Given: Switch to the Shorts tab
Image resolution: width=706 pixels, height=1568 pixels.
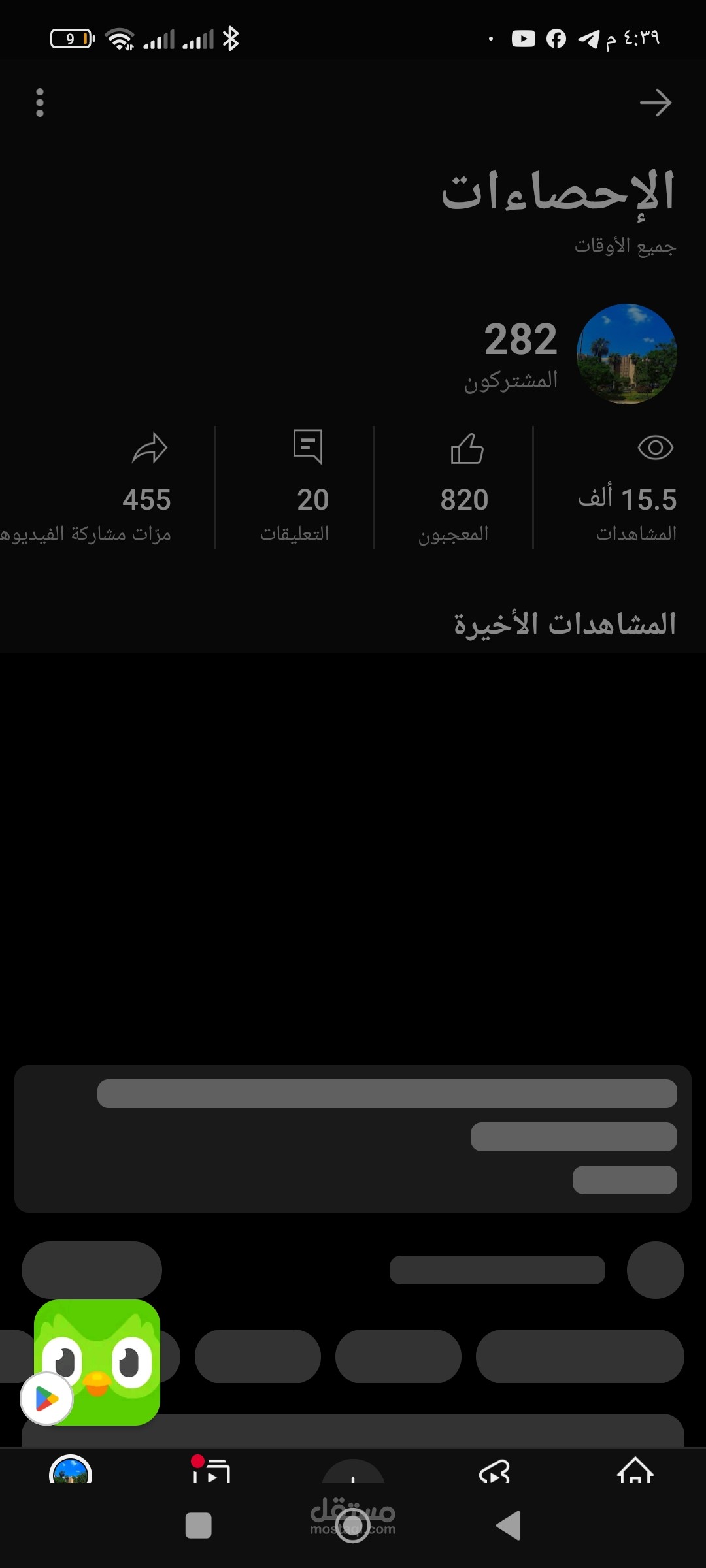Looking at the screenshot, I should [494, 1471].
